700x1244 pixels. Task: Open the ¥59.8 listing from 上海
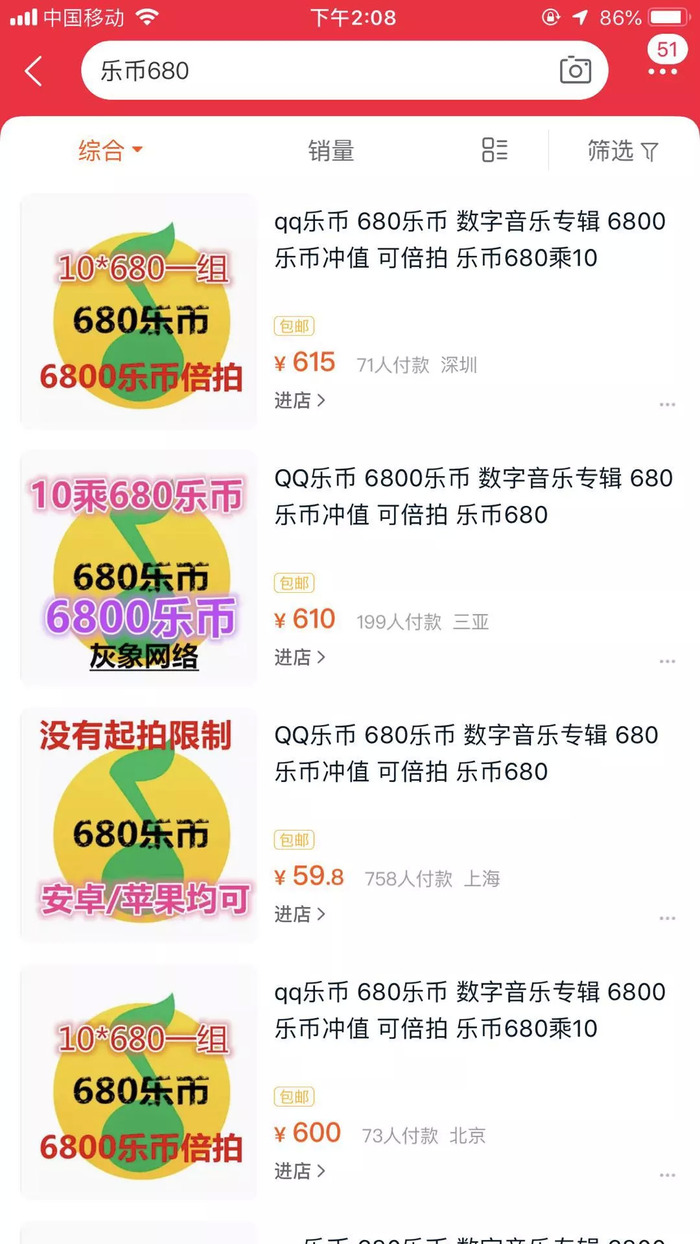click(x=470, y=754)
